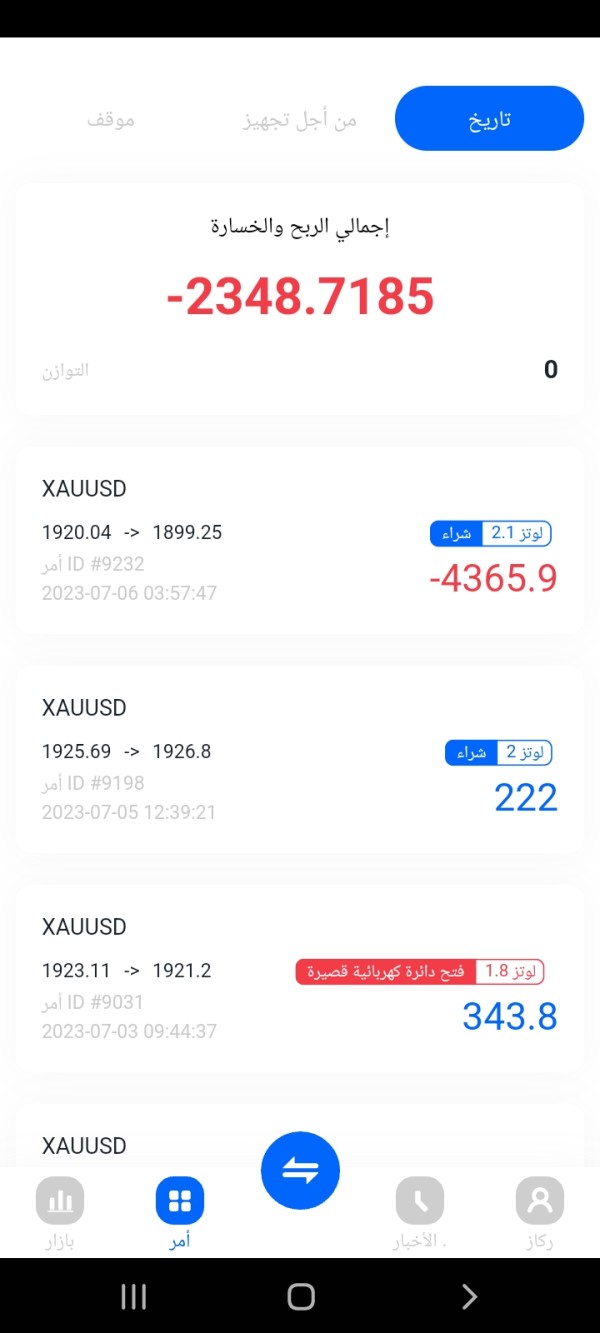Open the الأخبار news tab
This screenshot has height=1333, width=600.
tap(420, 1213)
